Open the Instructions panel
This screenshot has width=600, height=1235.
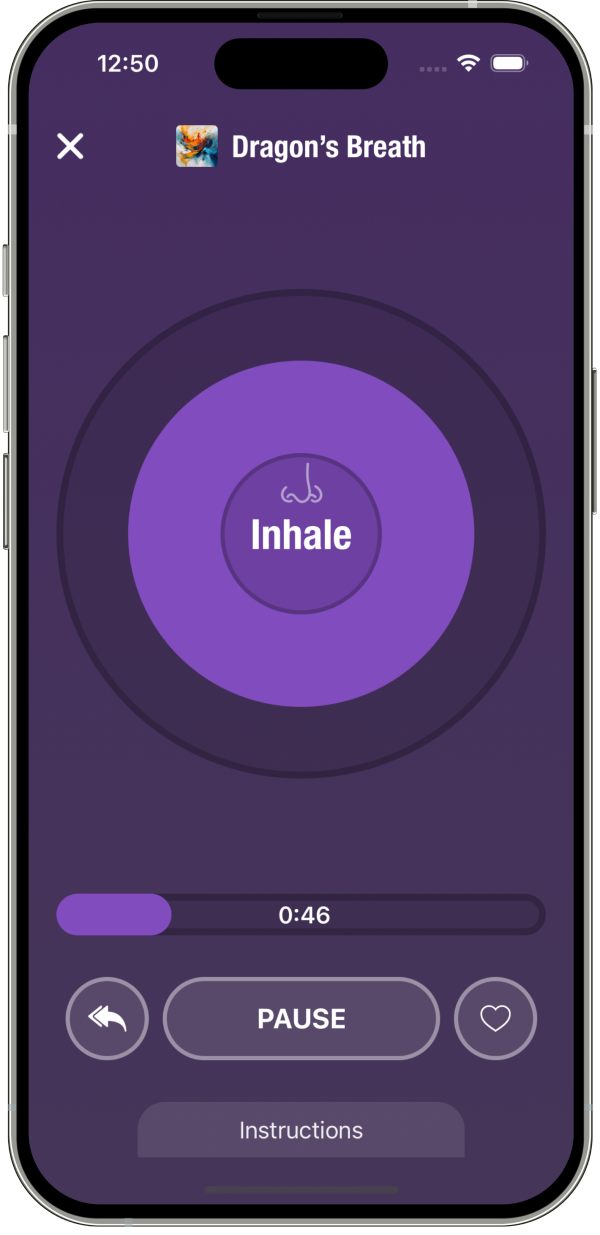(301, 1130)
